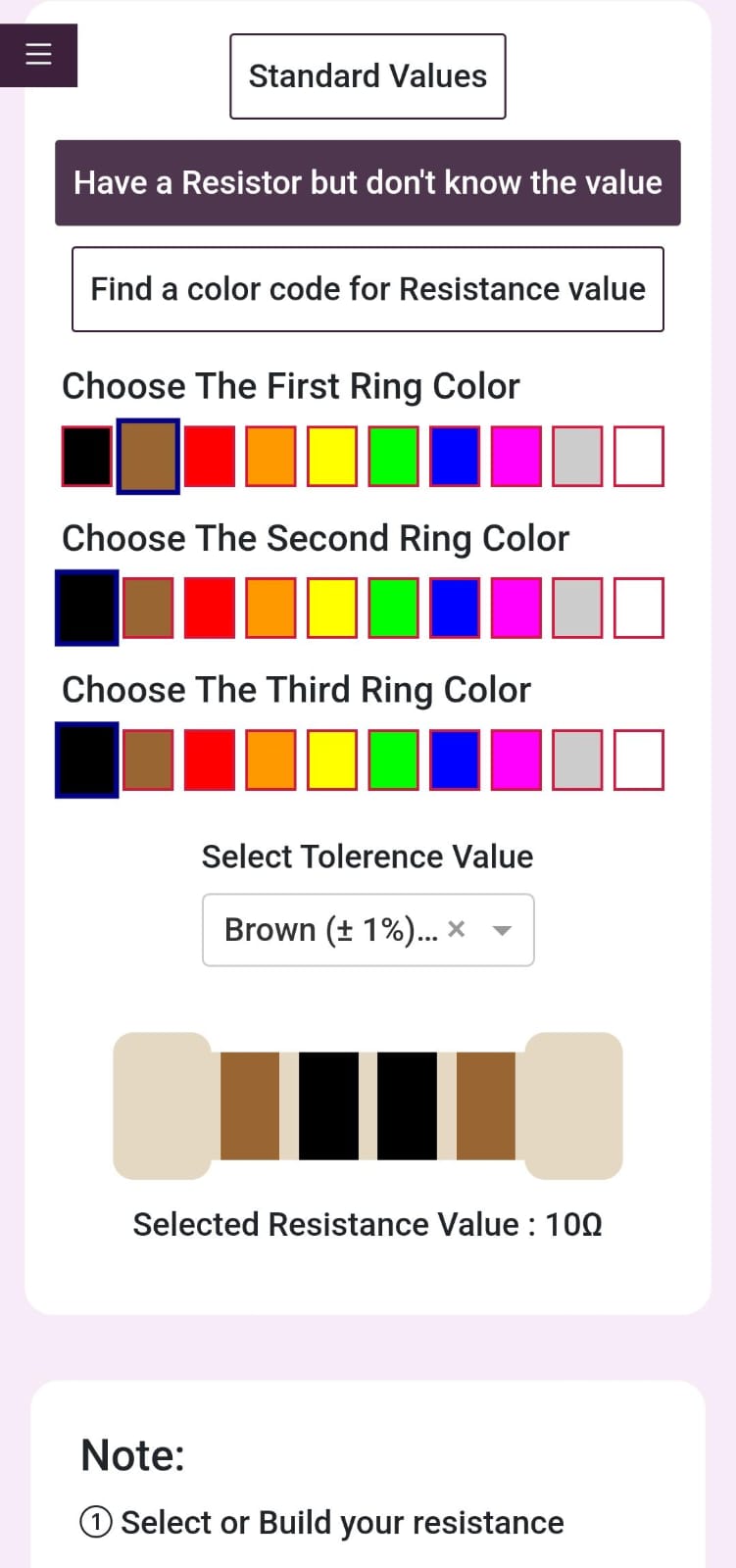The width and height of the screenshot is (736, 1568).
Task: Pick magenta for the third ring color
Action: pyautogui.click(x=515, y=759)
